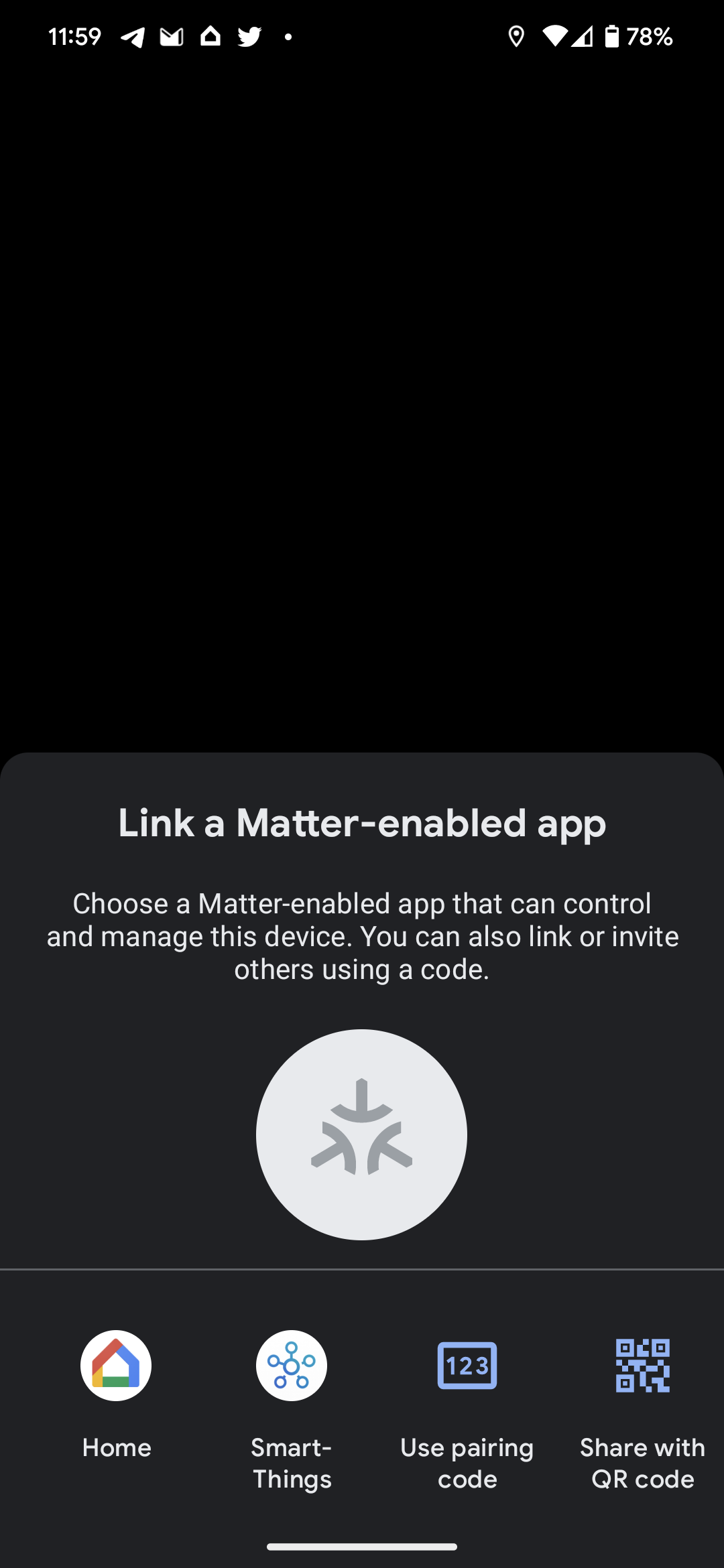
Task: Choose Use pairing code option
Action: coord(467,1463)
